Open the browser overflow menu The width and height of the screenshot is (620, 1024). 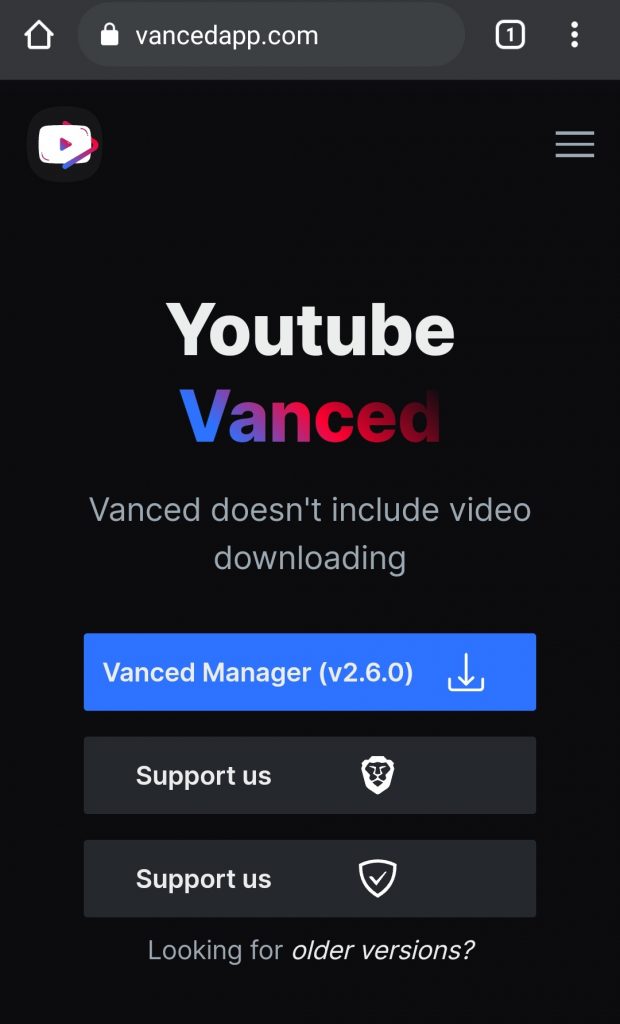click(x=574, y=35)
